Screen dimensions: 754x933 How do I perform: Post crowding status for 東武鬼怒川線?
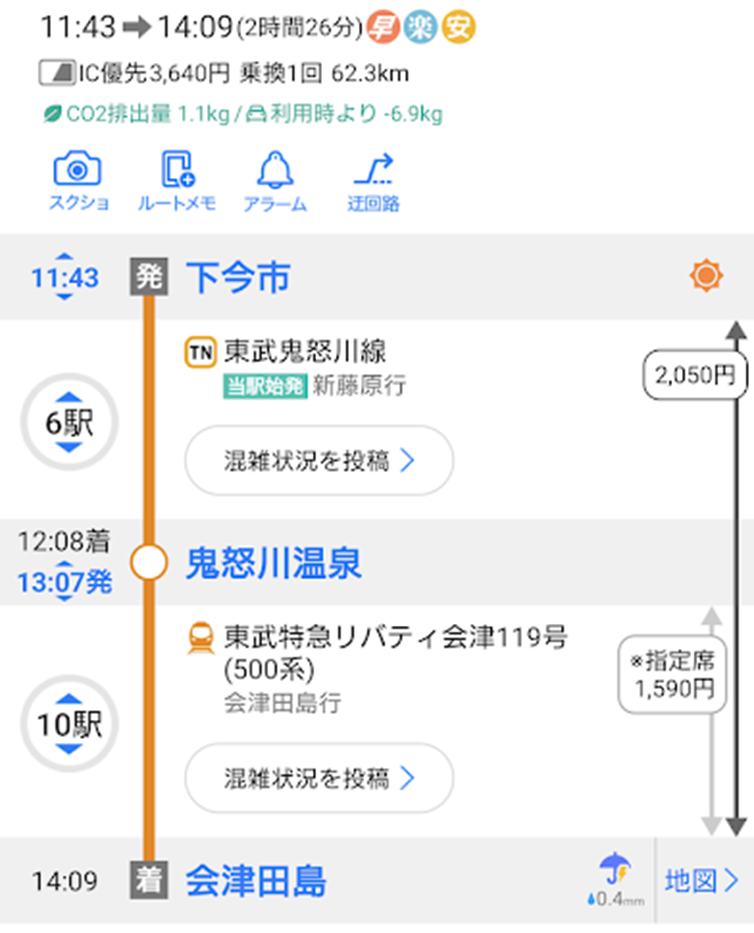click(x=319, y=460)
